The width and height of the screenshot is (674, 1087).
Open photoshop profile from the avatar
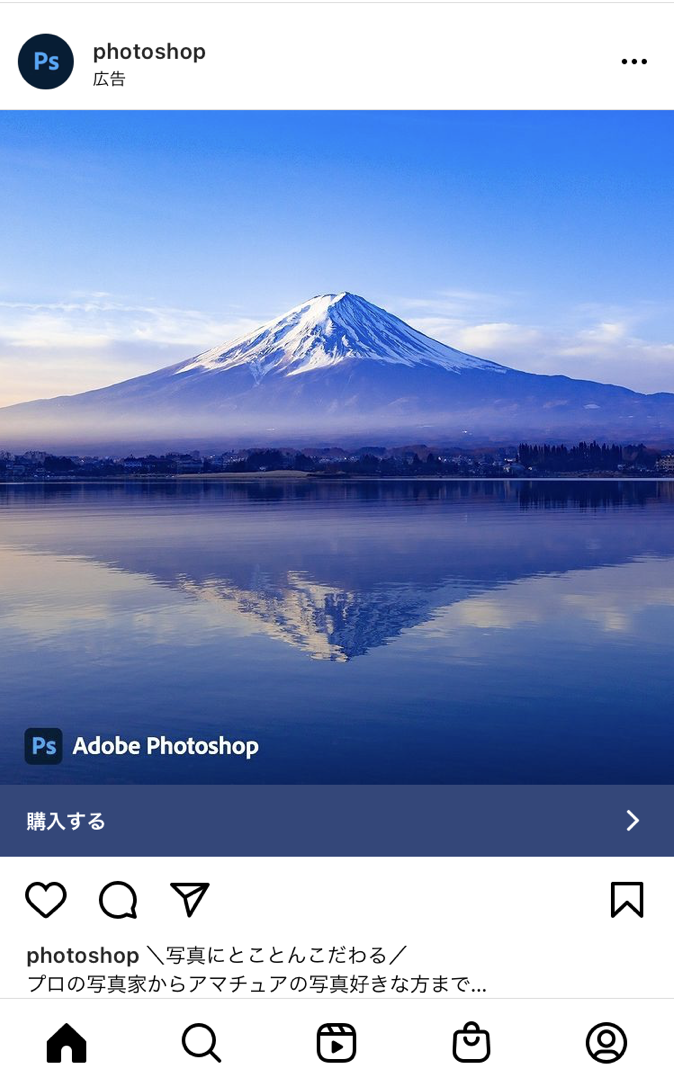pos(46,62)
